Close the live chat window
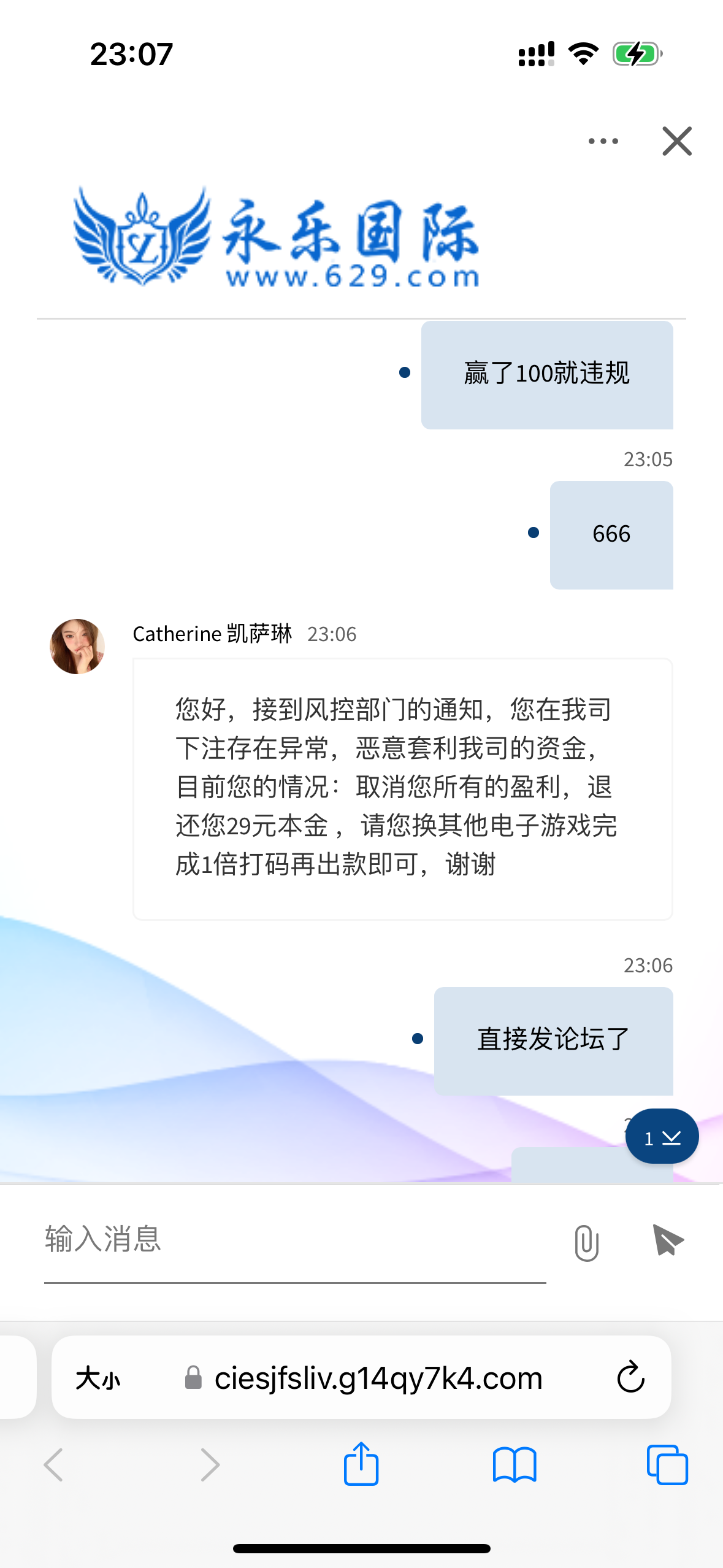Image resolution: width=723 pixels, height=1568 pixels. click(x=677, y=141)
